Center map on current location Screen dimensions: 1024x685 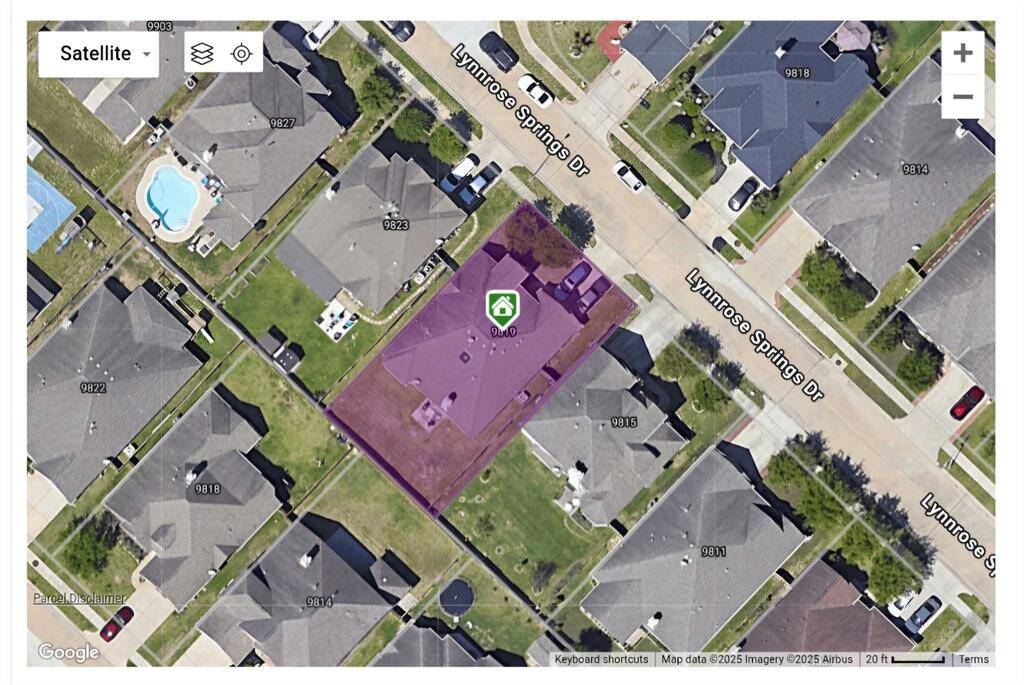pos(242,53)
